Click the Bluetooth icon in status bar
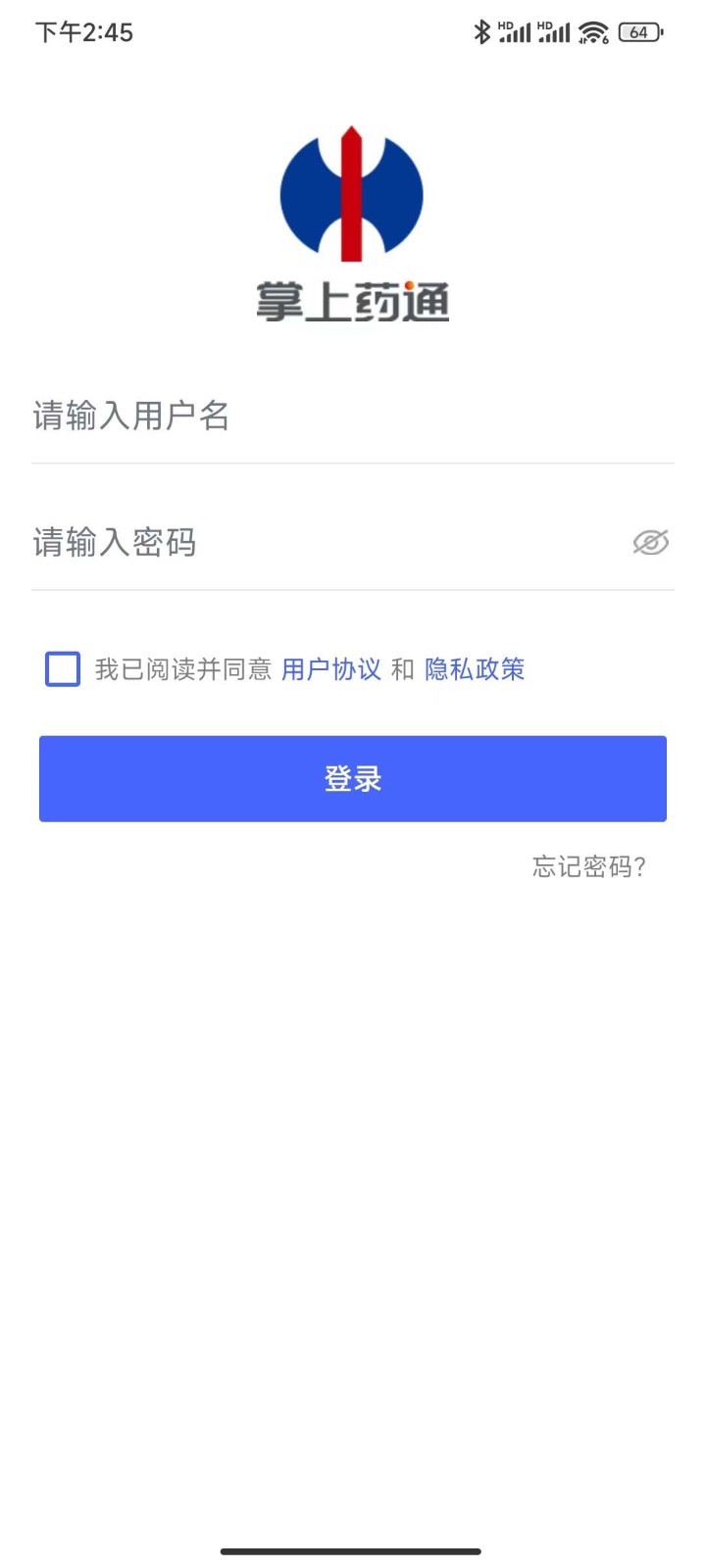 tap(481, 31)
